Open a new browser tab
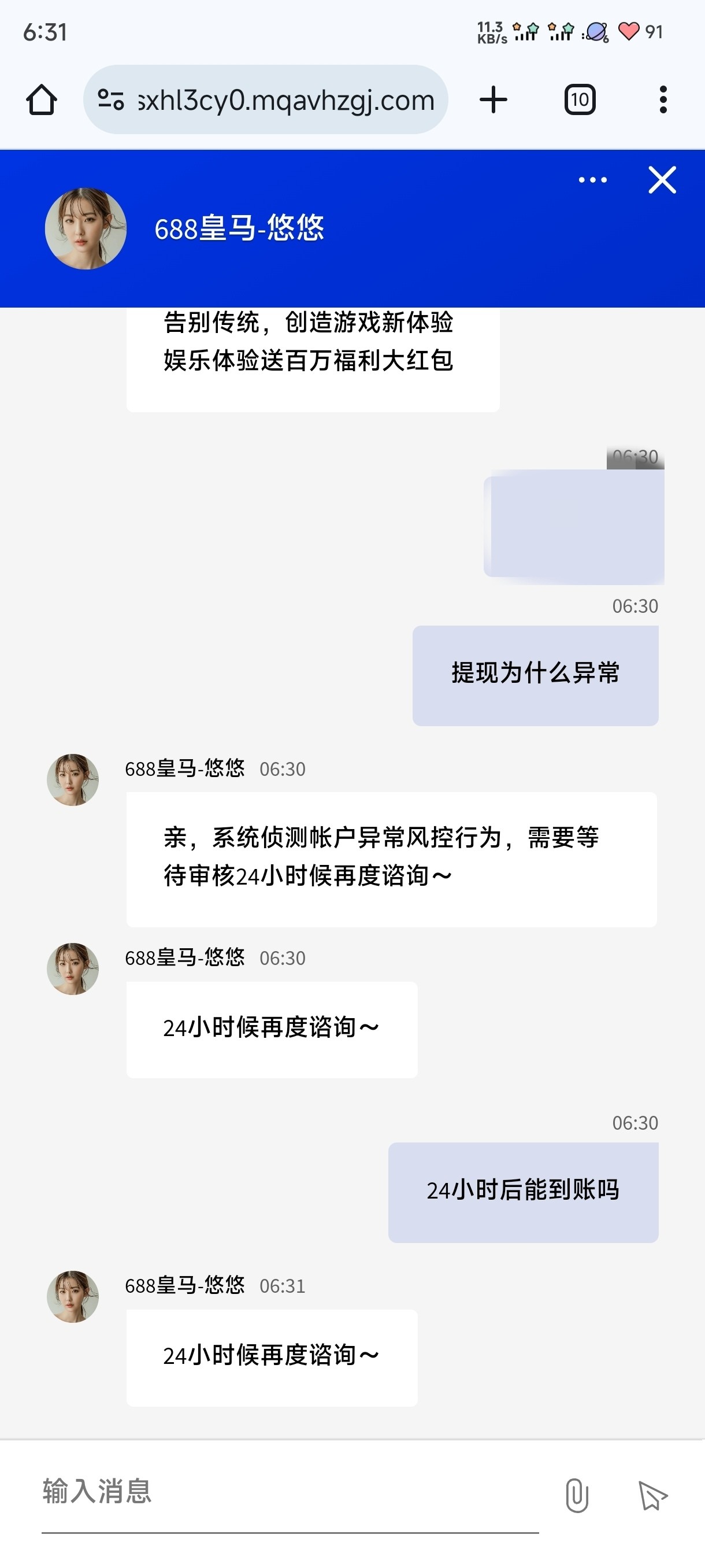705x1568 pixels. [493, 100]
